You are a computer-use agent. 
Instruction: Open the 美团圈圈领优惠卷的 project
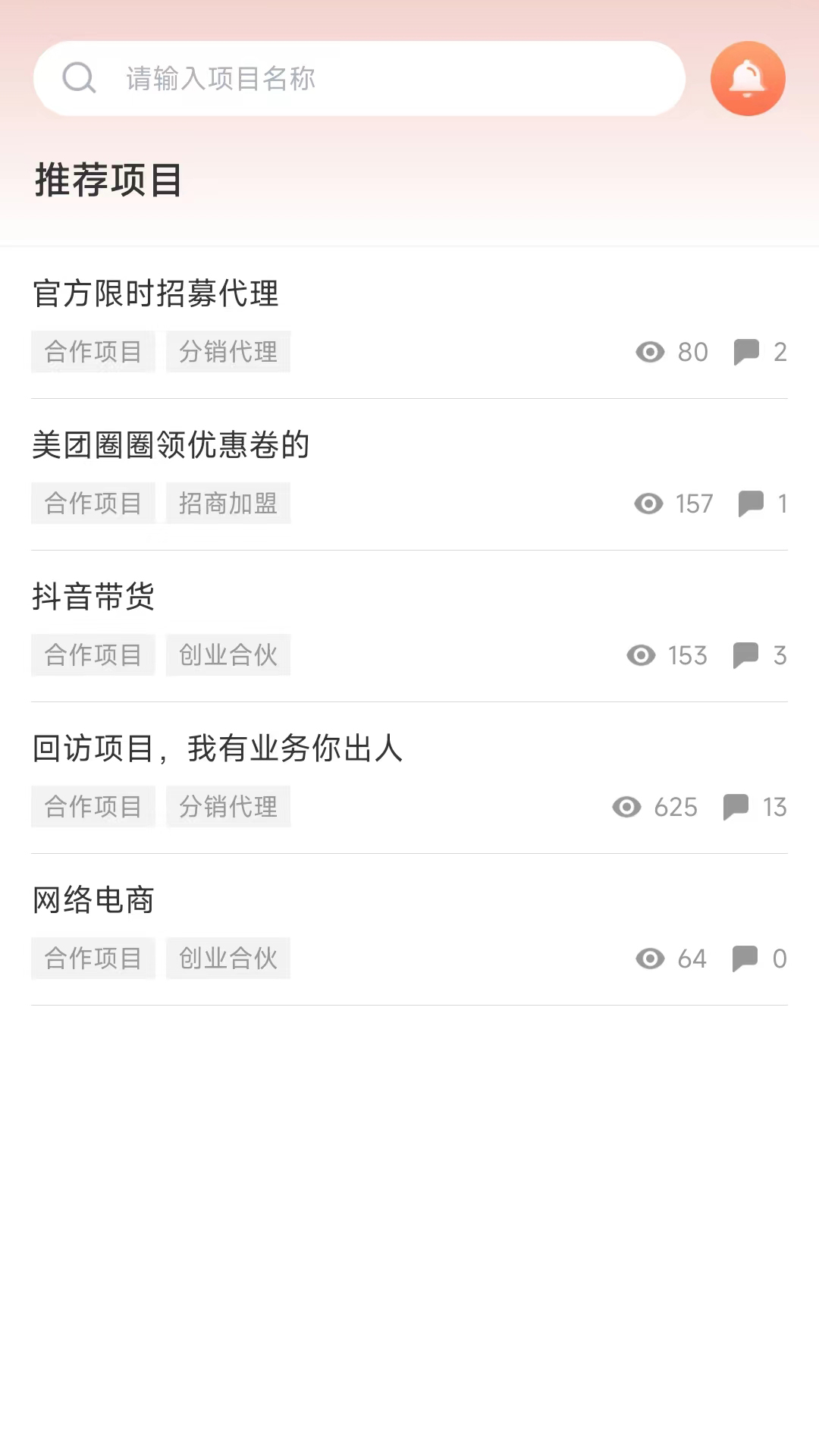click(171, 447)
